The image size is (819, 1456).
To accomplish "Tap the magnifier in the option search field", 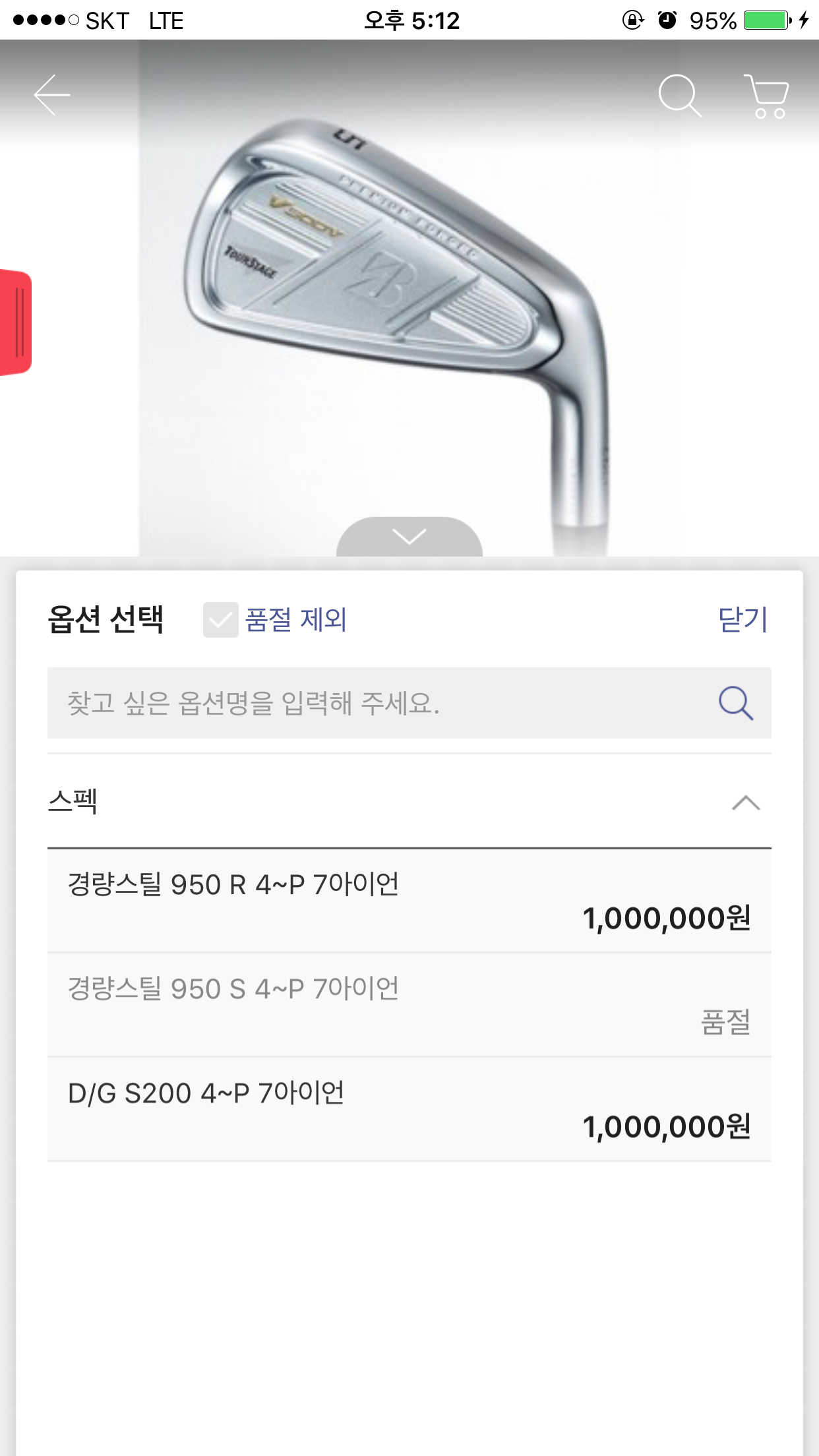I will pos(735,703).
